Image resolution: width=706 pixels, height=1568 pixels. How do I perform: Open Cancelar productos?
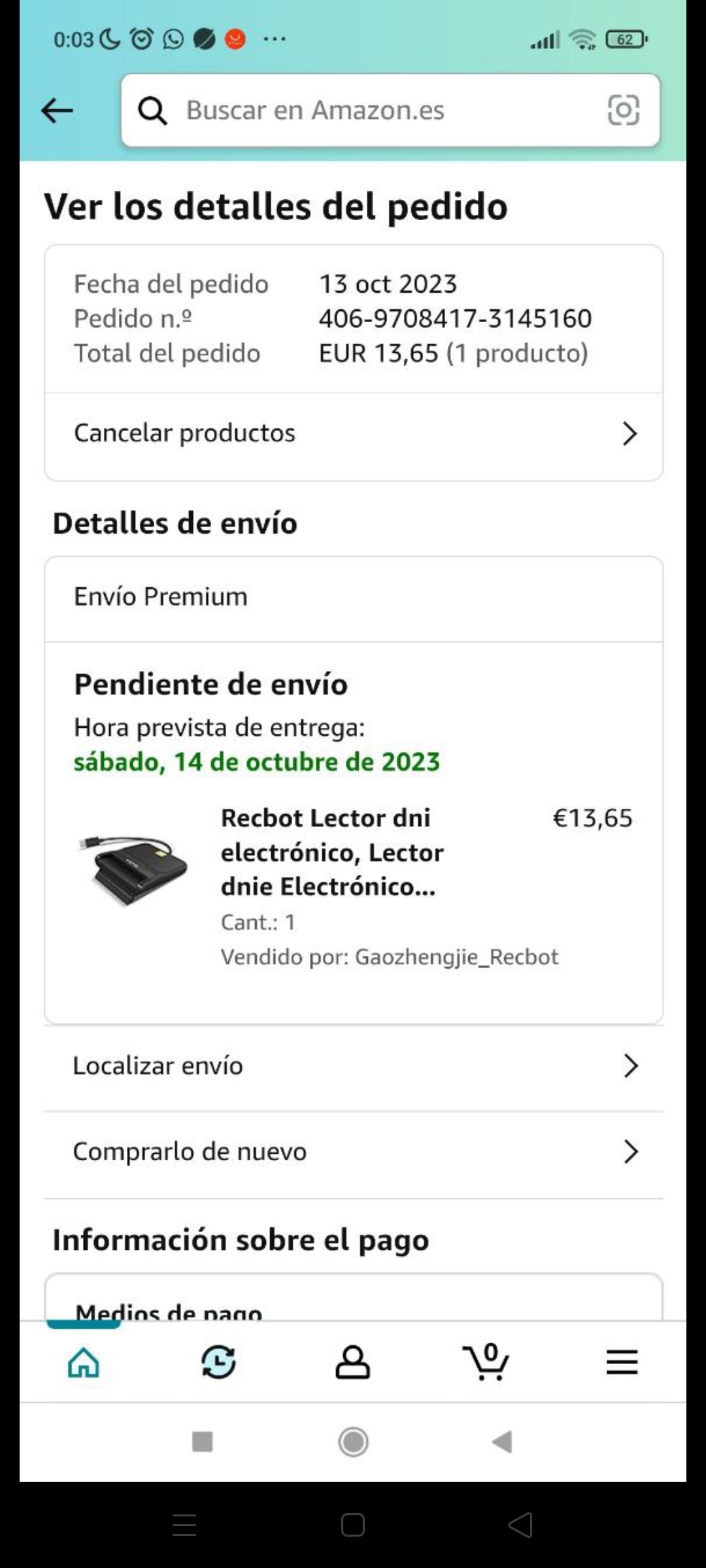(353, 433)
